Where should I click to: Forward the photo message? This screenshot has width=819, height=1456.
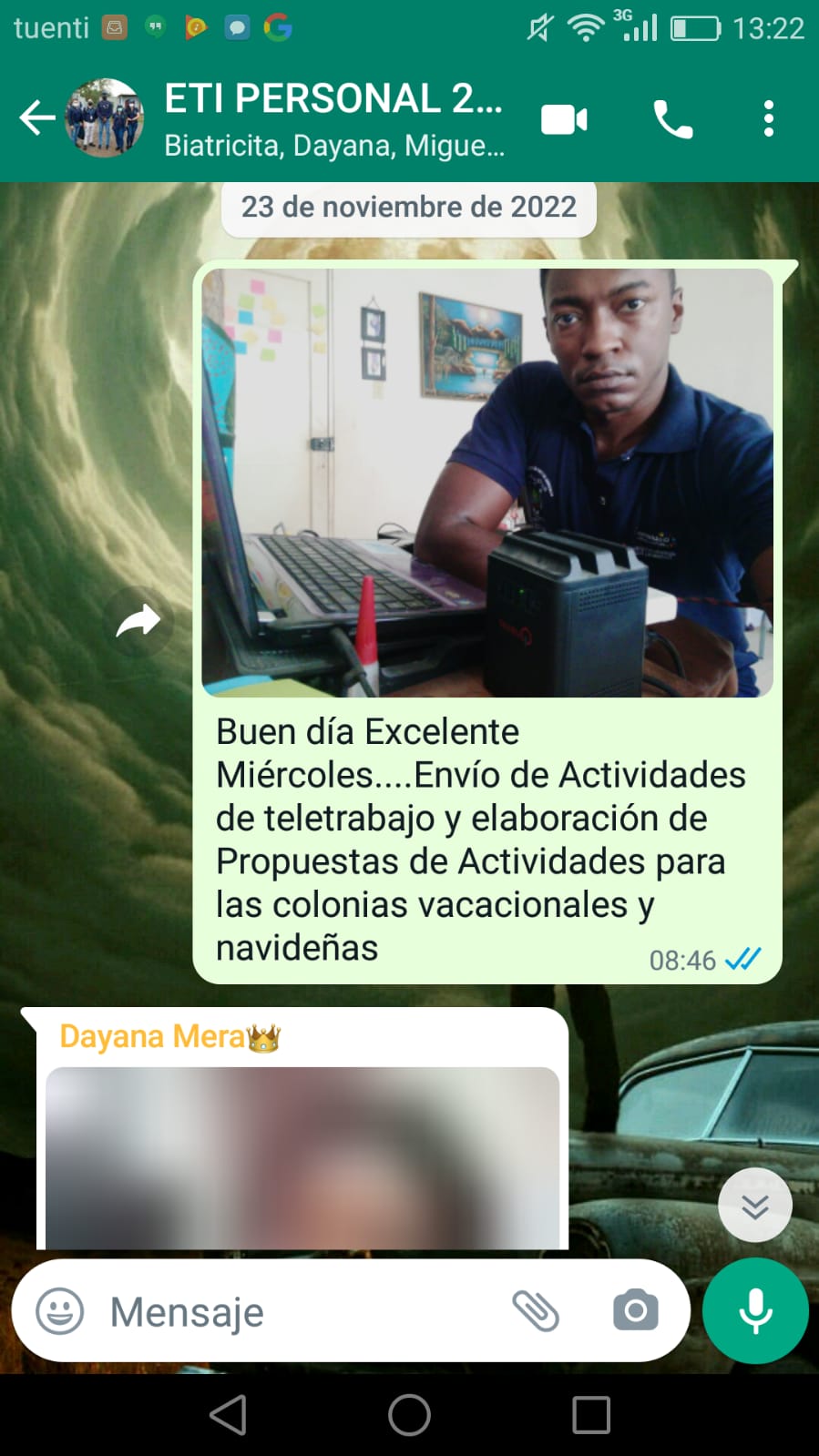[138, 622]
